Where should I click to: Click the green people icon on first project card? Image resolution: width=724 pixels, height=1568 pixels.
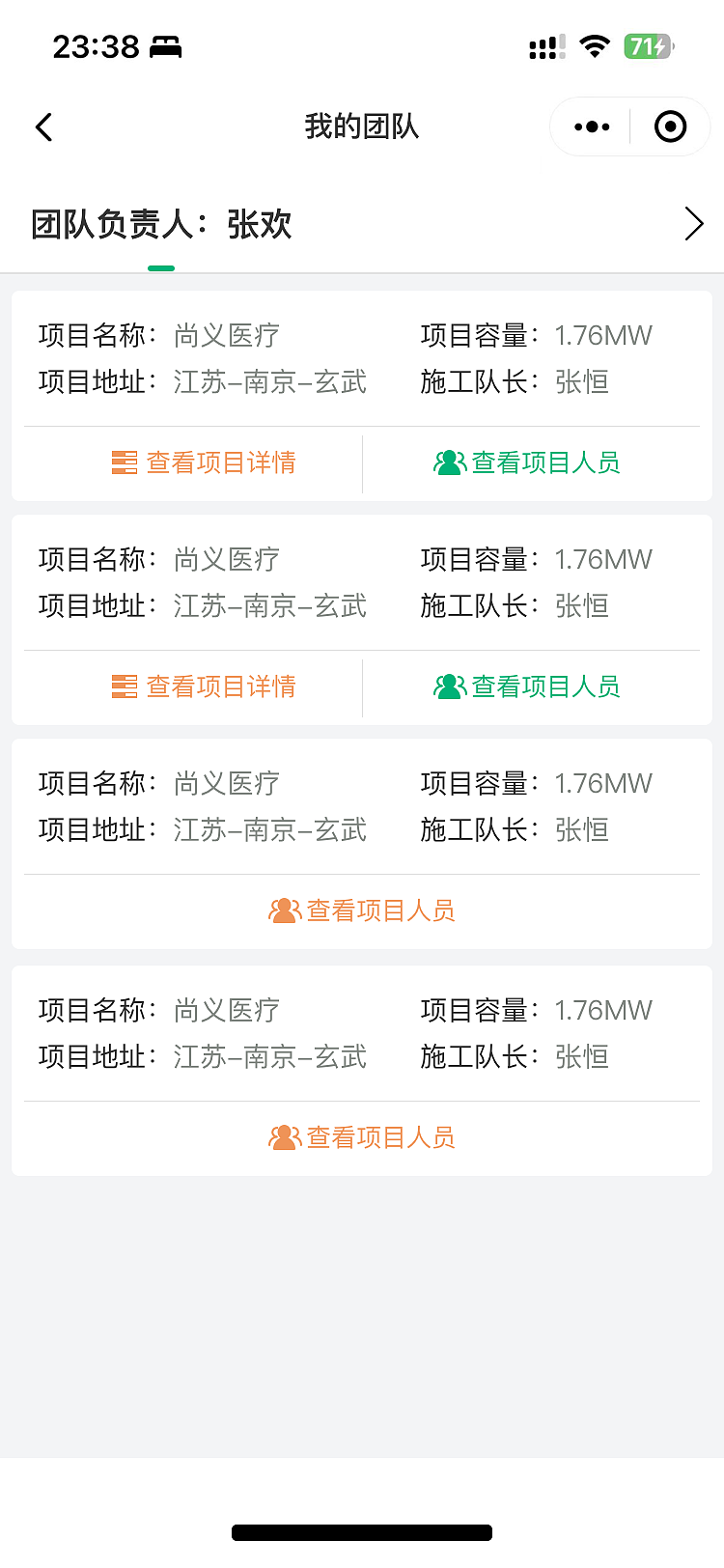pyautogui.click(x=449, y=462)
